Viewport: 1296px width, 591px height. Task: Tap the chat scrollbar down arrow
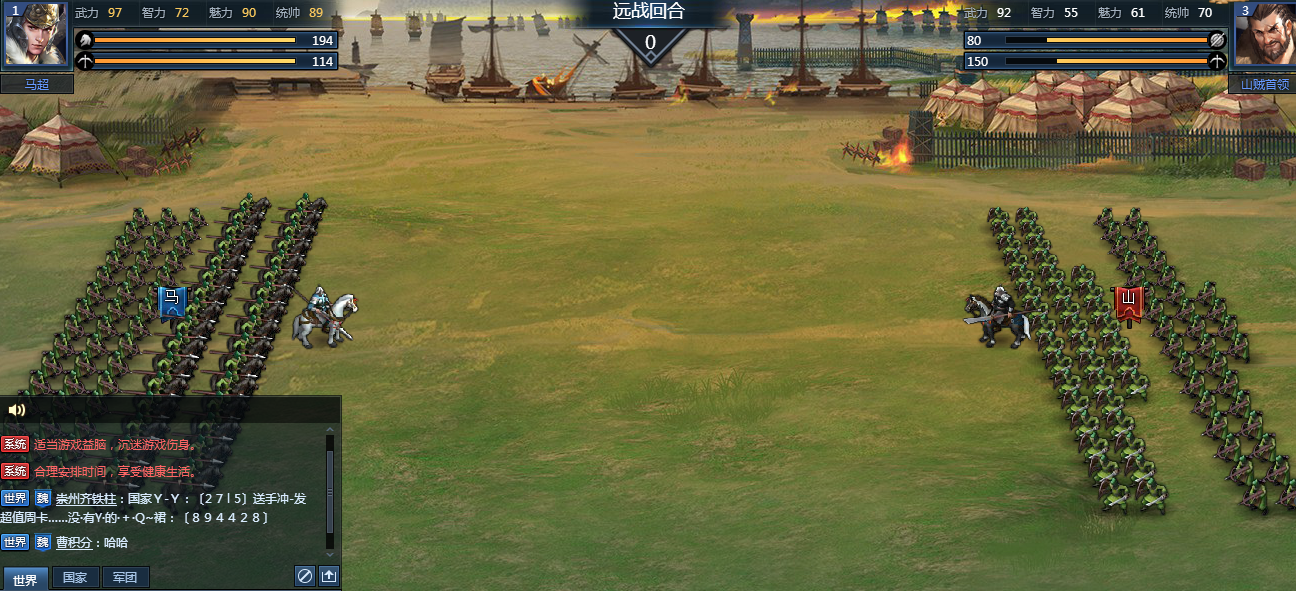coord(330,554)
